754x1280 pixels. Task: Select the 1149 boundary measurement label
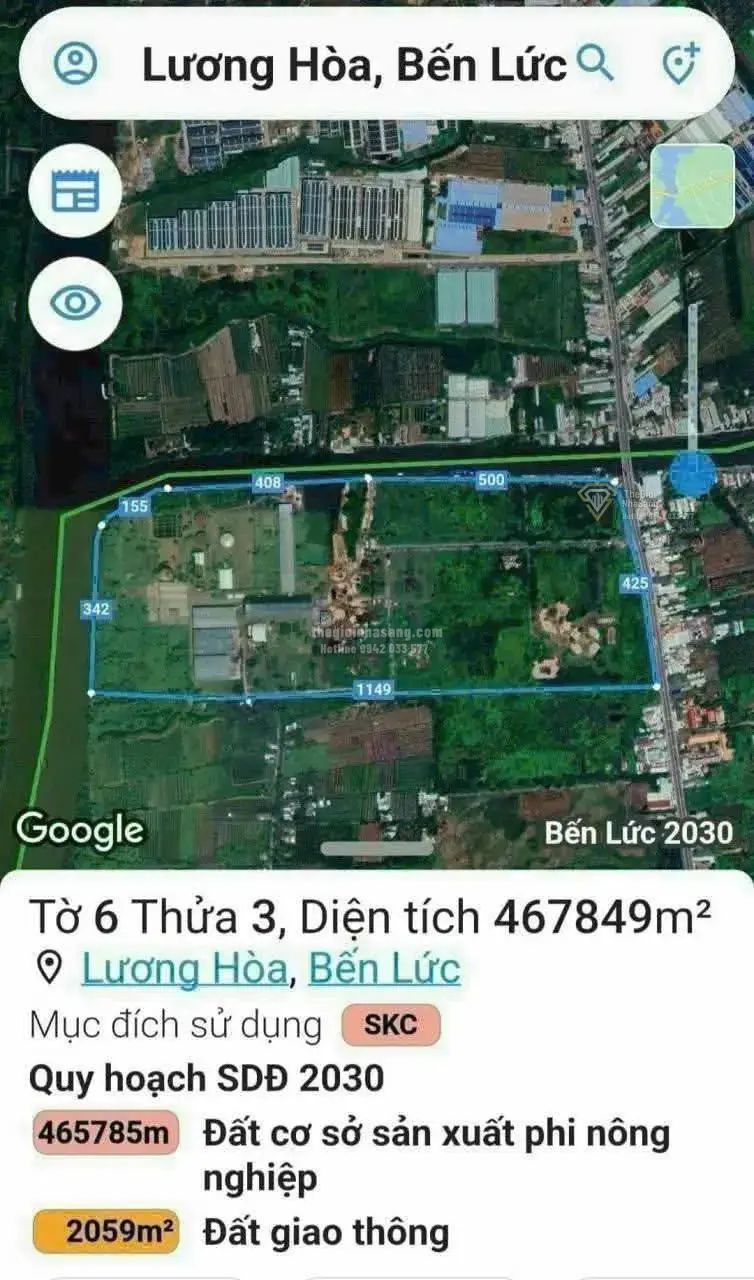pos(374,687)
